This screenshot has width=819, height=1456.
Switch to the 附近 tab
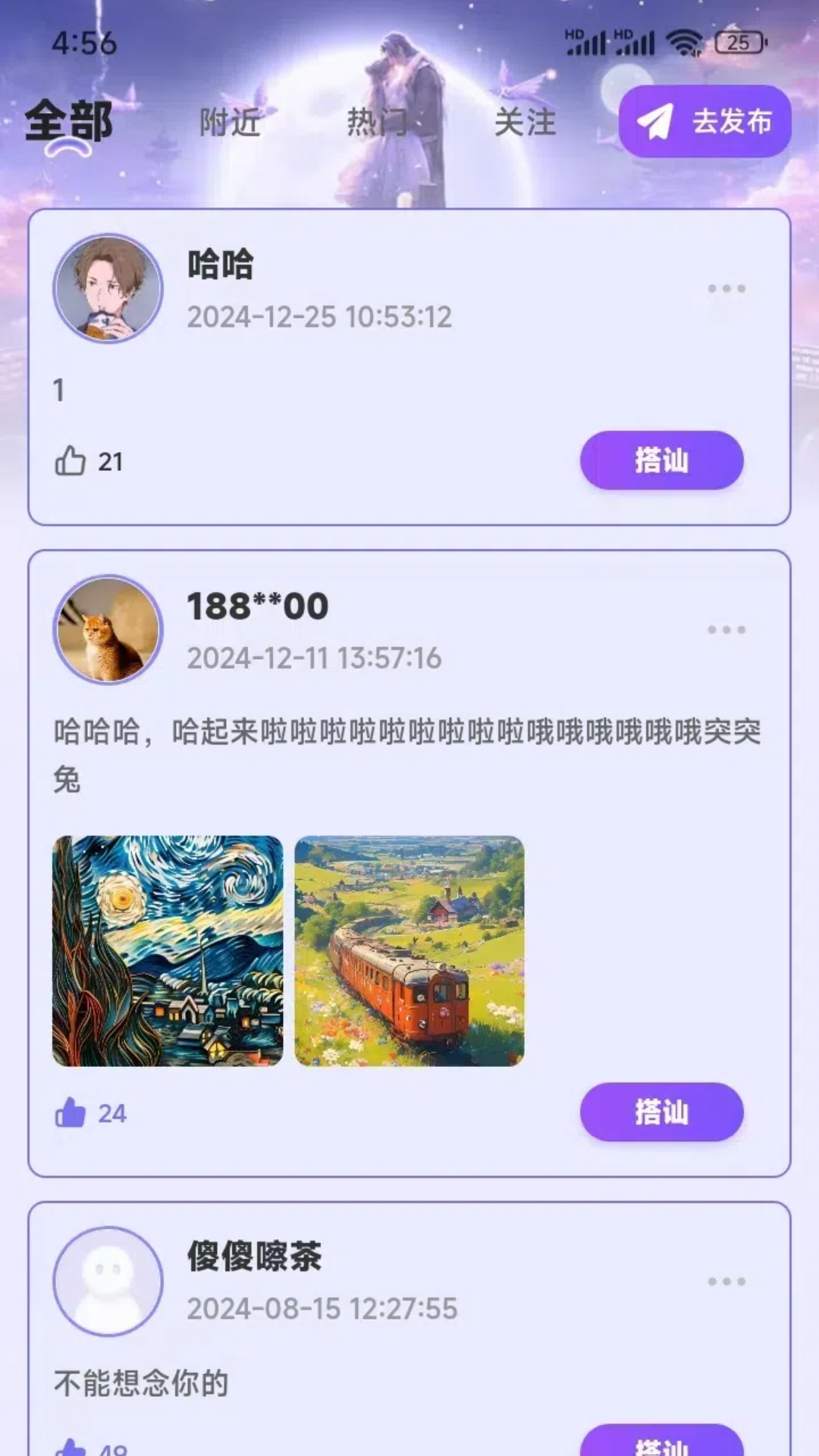pos(230,123)
